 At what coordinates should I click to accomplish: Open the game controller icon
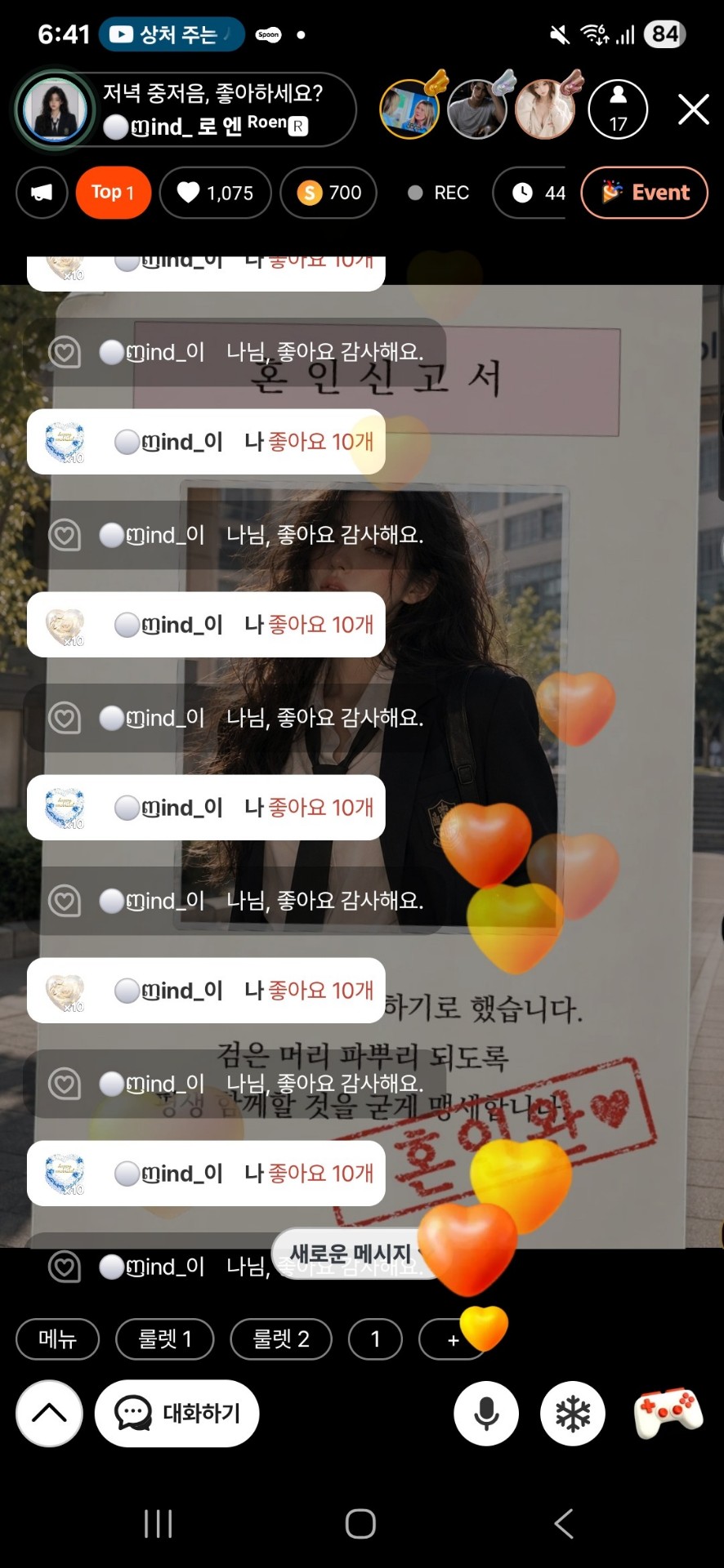coord(668,1412)
